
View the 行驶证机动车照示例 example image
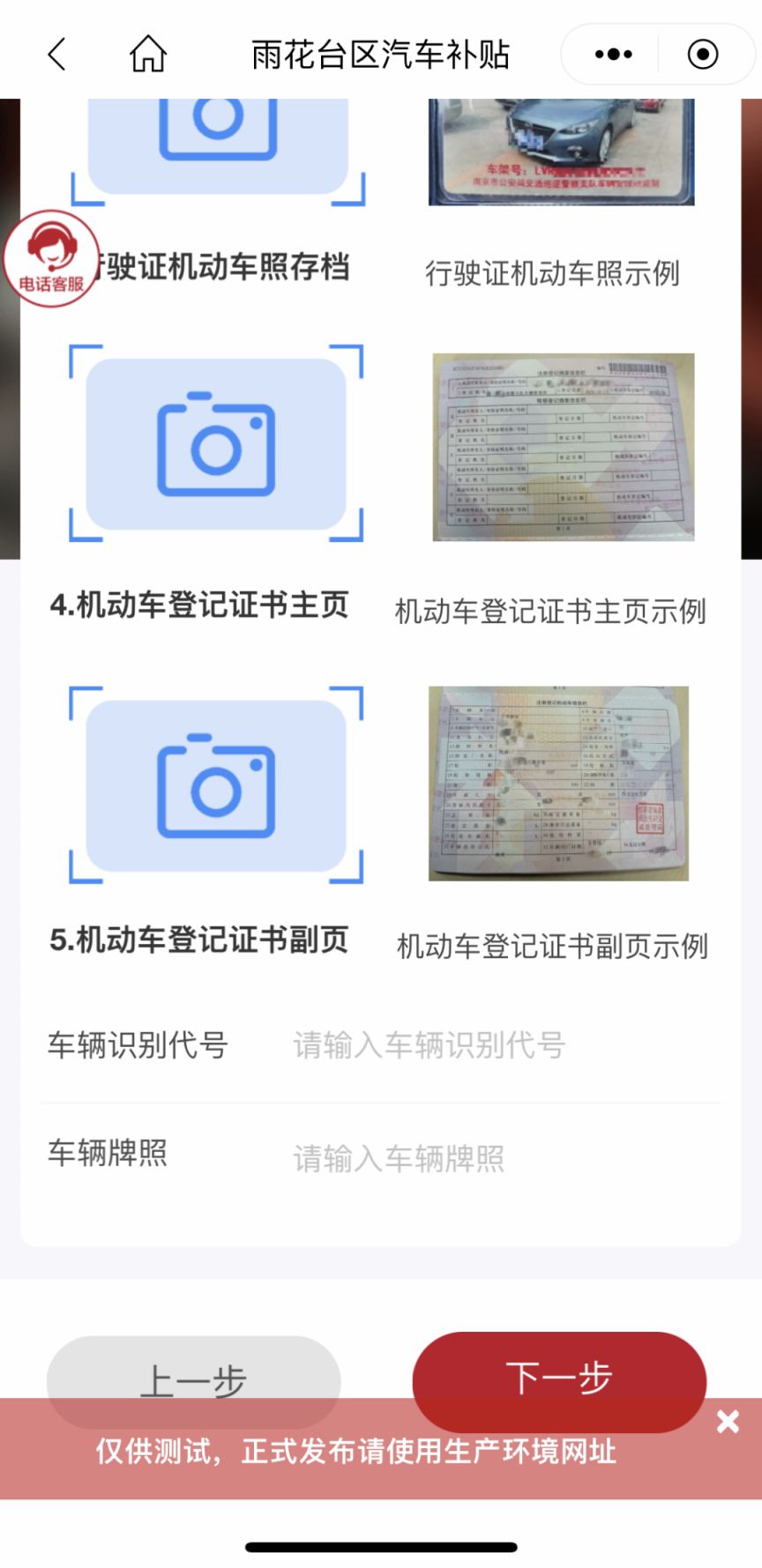pyautogui.click(x=561, y=152)
